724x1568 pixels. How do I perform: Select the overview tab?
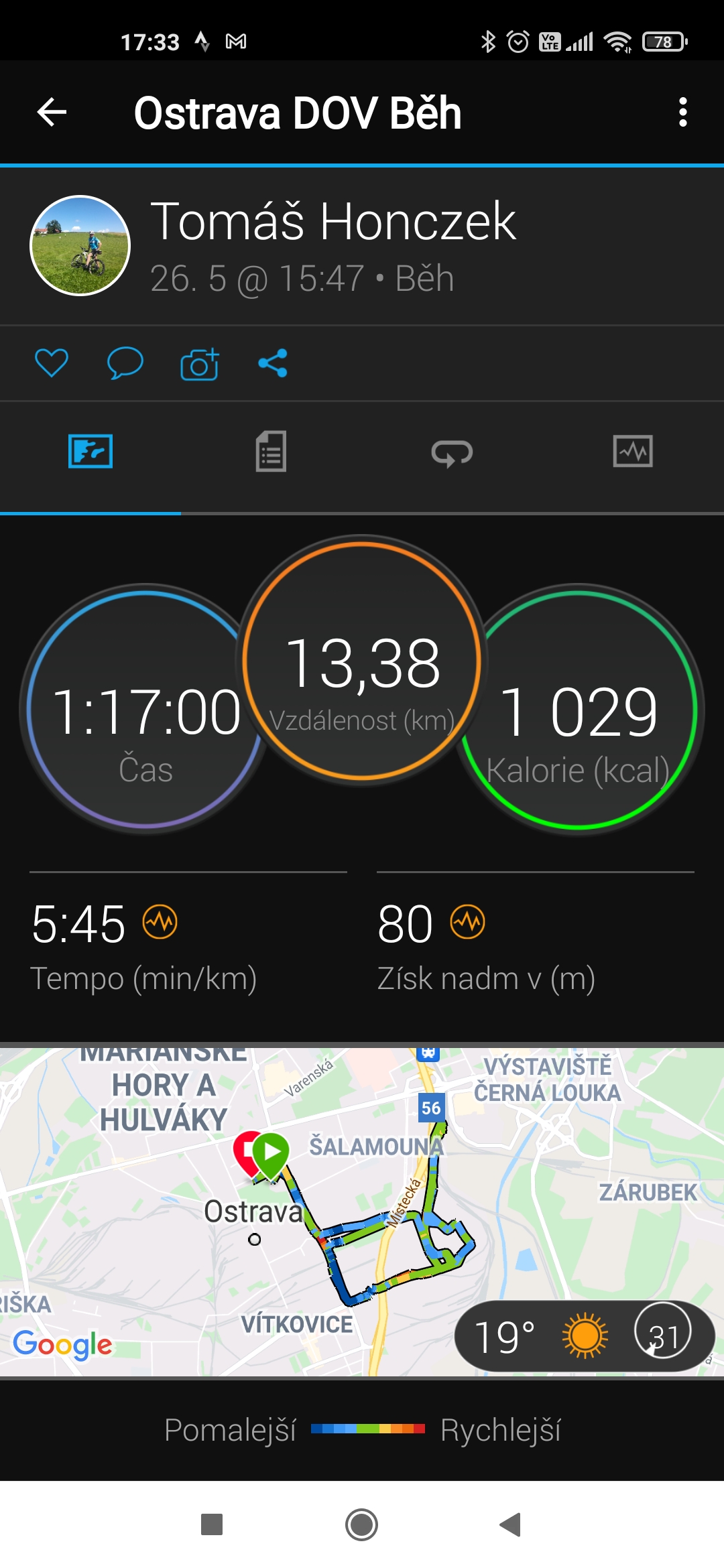90,451
